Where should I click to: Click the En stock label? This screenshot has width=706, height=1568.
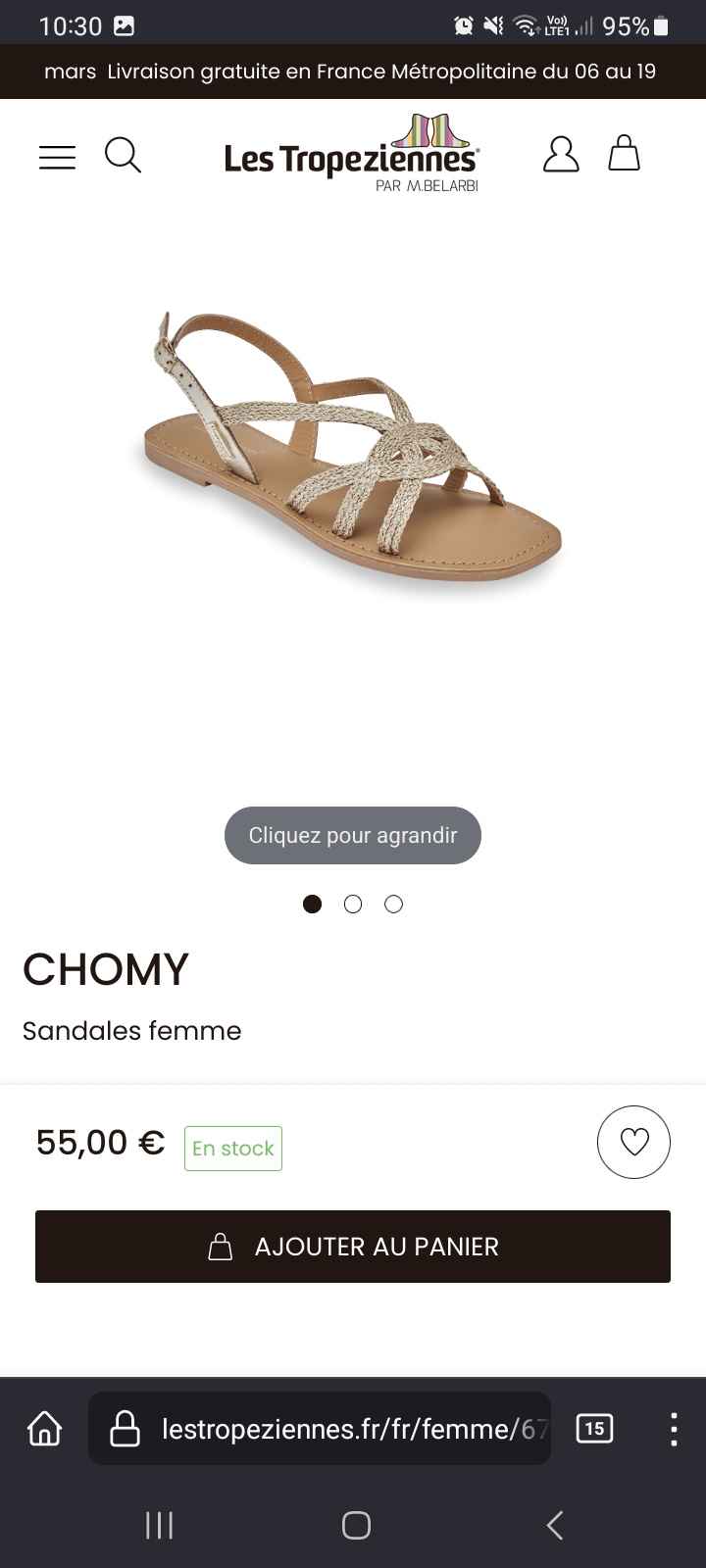pyautogui.click(x=232, y=1148)
